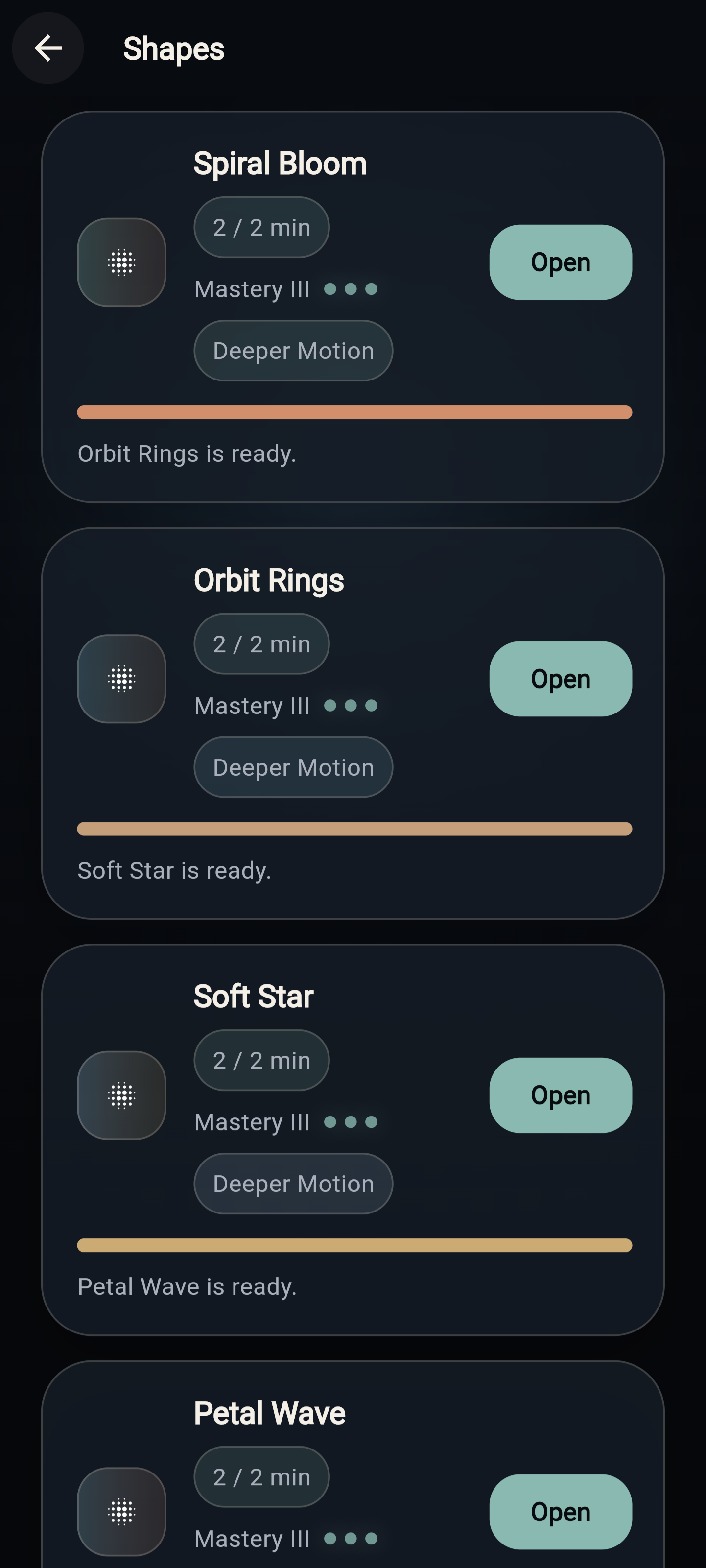This screenshot has width=706, height=1568.
Task: Click the mastery dots beside Soft Star
Action: pos(352,1122)
